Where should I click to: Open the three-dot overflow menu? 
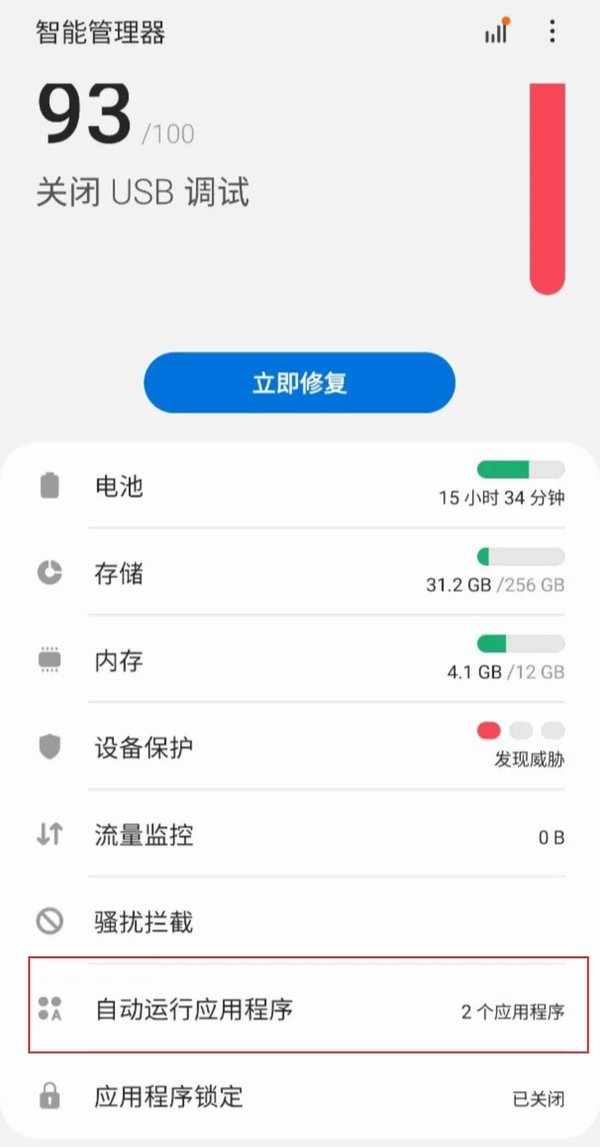tap(552, 32)
